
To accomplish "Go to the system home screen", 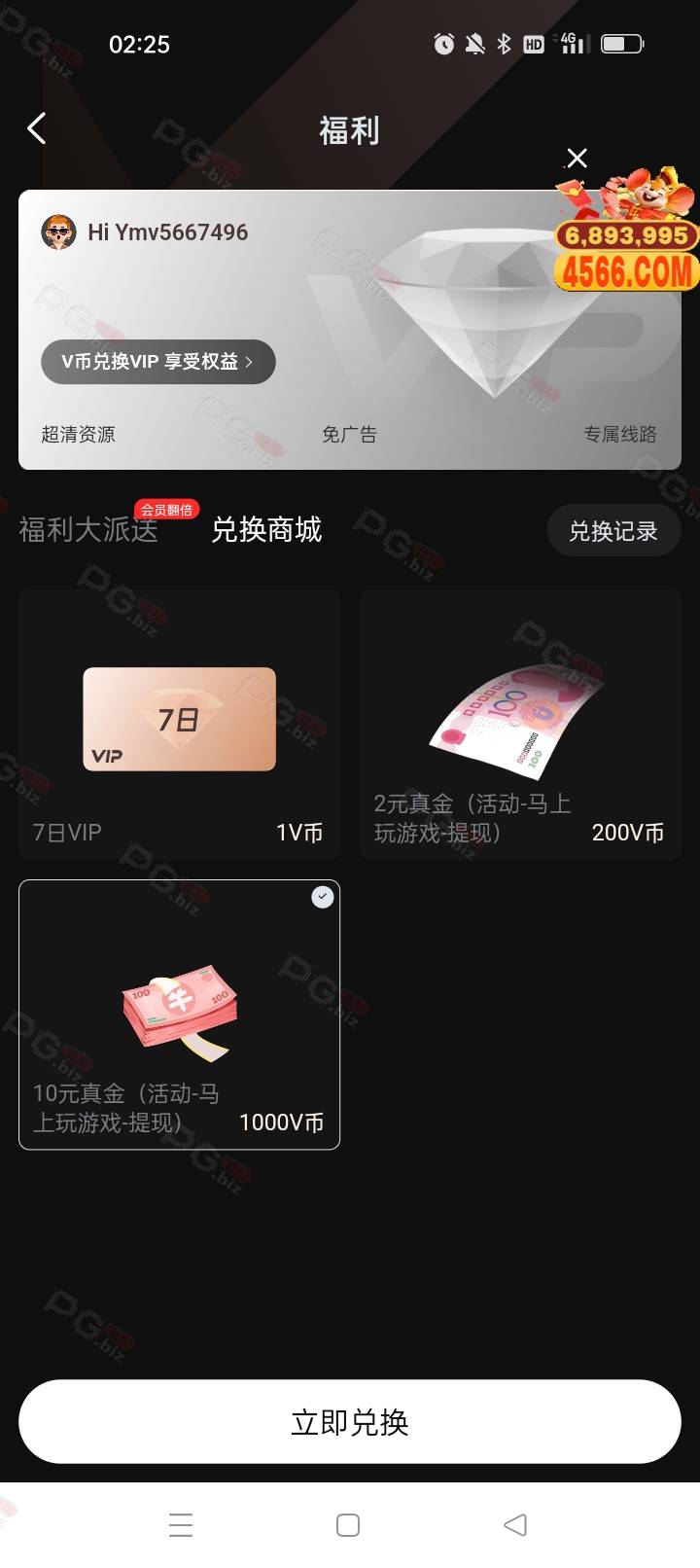I will click(348, 1524).
